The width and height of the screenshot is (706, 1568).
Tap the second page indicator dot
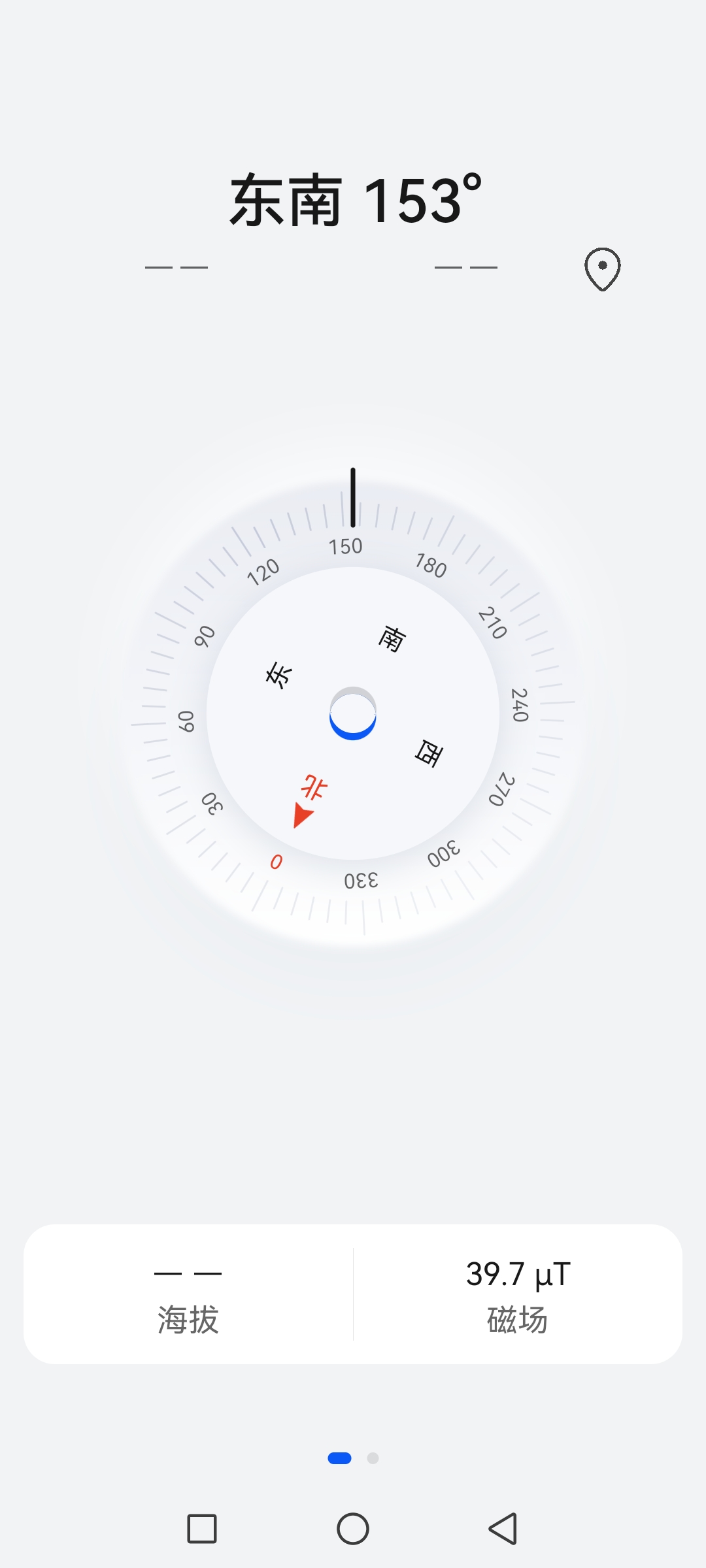point(373,1458)
